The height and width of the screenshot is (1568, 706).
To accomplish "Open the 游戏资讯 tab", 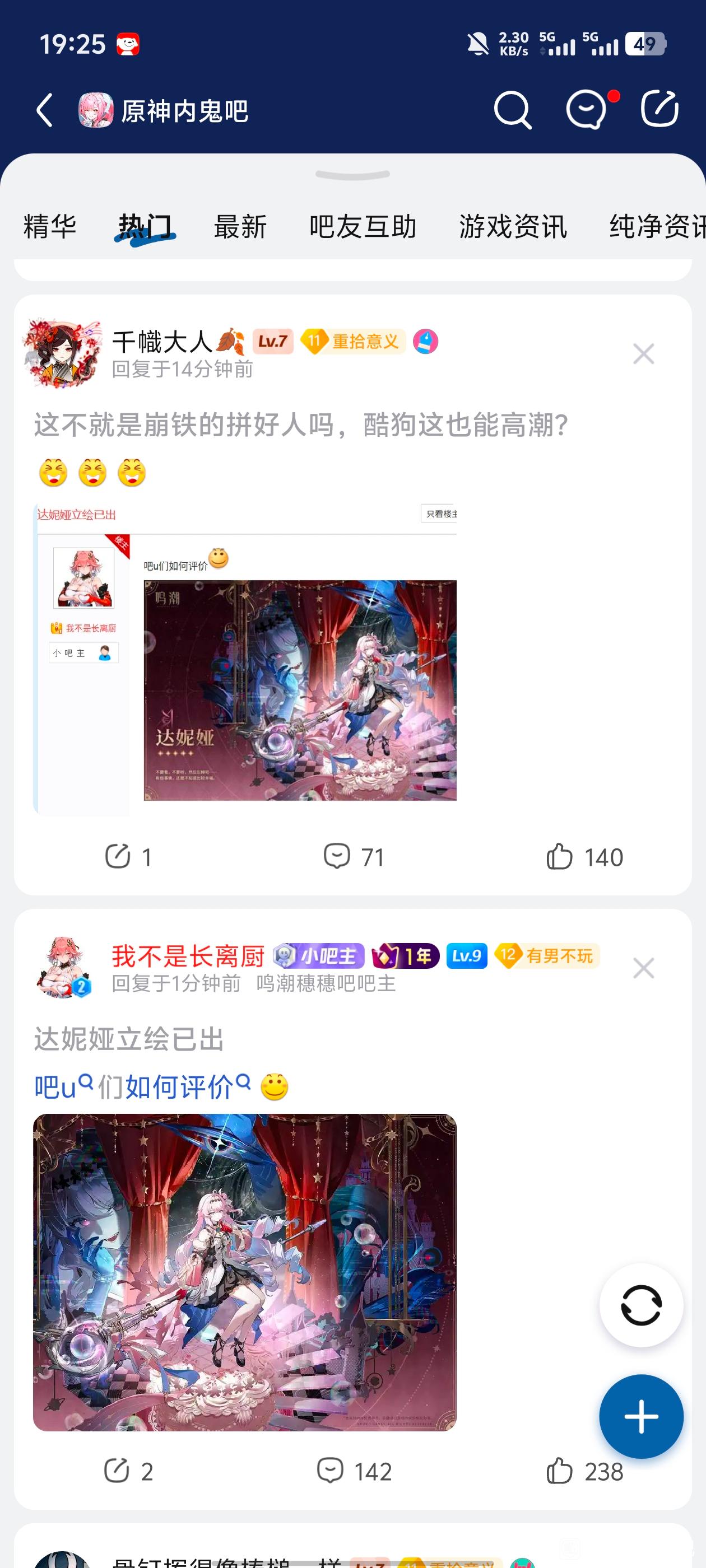I will tap(513, 227).
